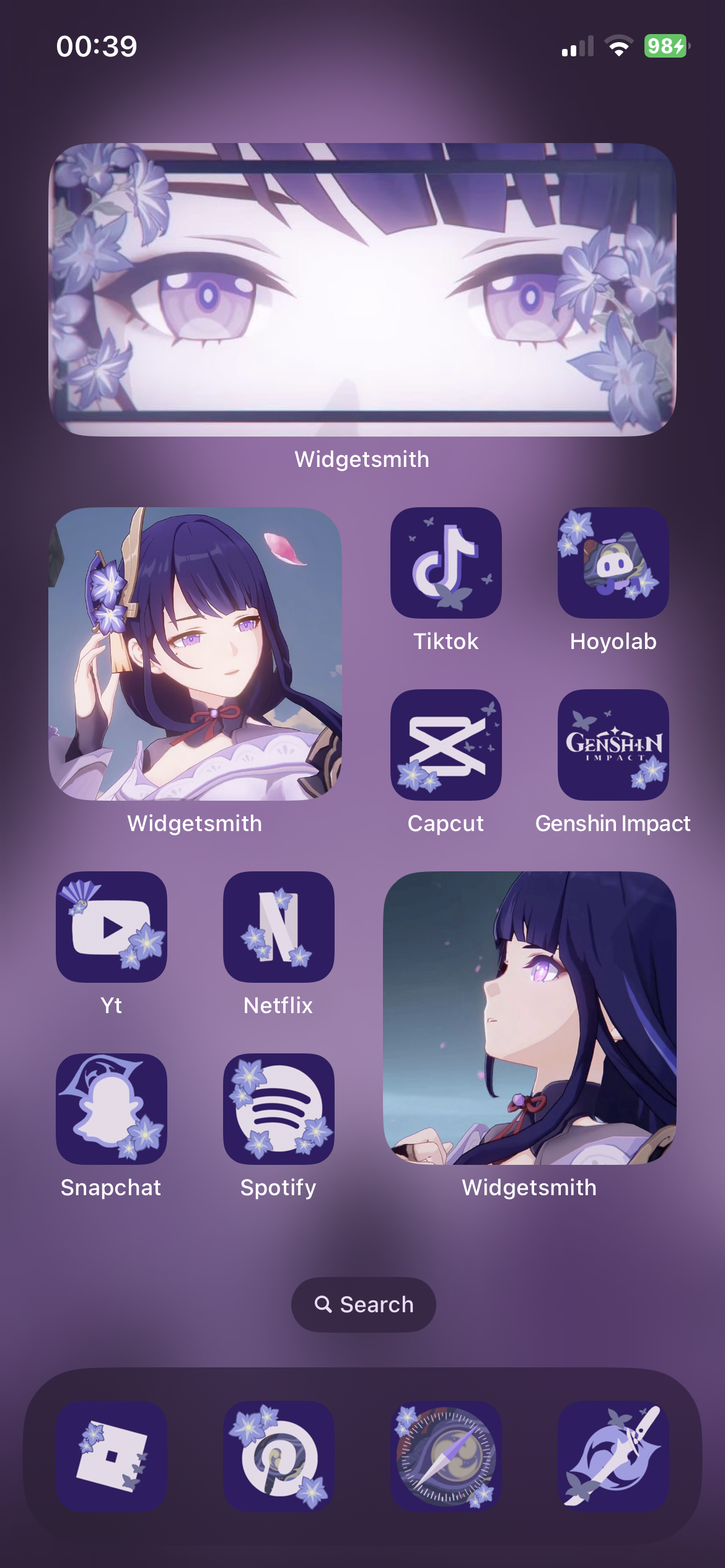Screen dimensions: 725x1568
Task: Launch Safari compass icon in dock
Action: point(446,1456)
